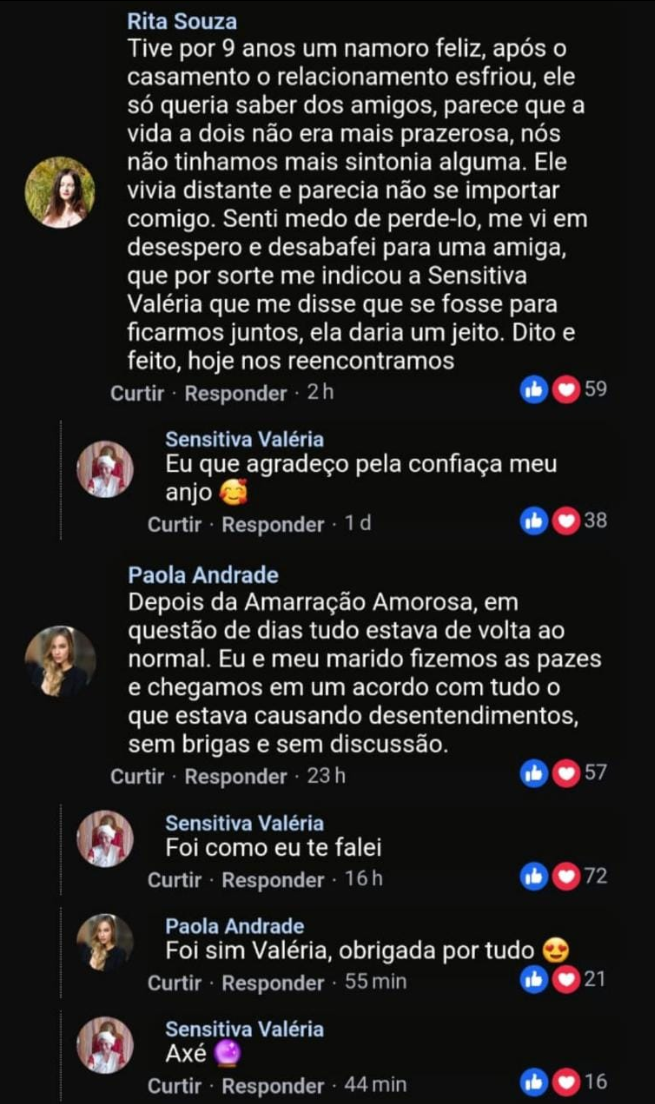Viewport: 655px width, 1104px height.
Task: Open Rita Souza's profile picture
Action: (60, 192)
